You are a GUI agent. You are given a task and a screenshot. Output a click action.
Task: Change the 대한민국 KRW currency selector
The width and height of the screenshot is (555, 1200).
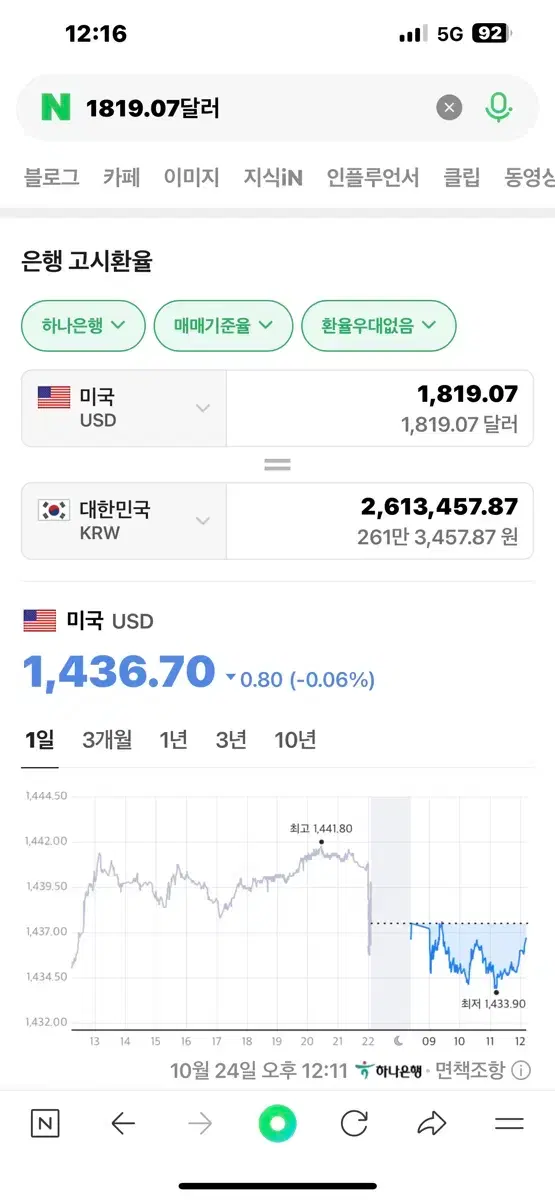(x=124, y=521)
